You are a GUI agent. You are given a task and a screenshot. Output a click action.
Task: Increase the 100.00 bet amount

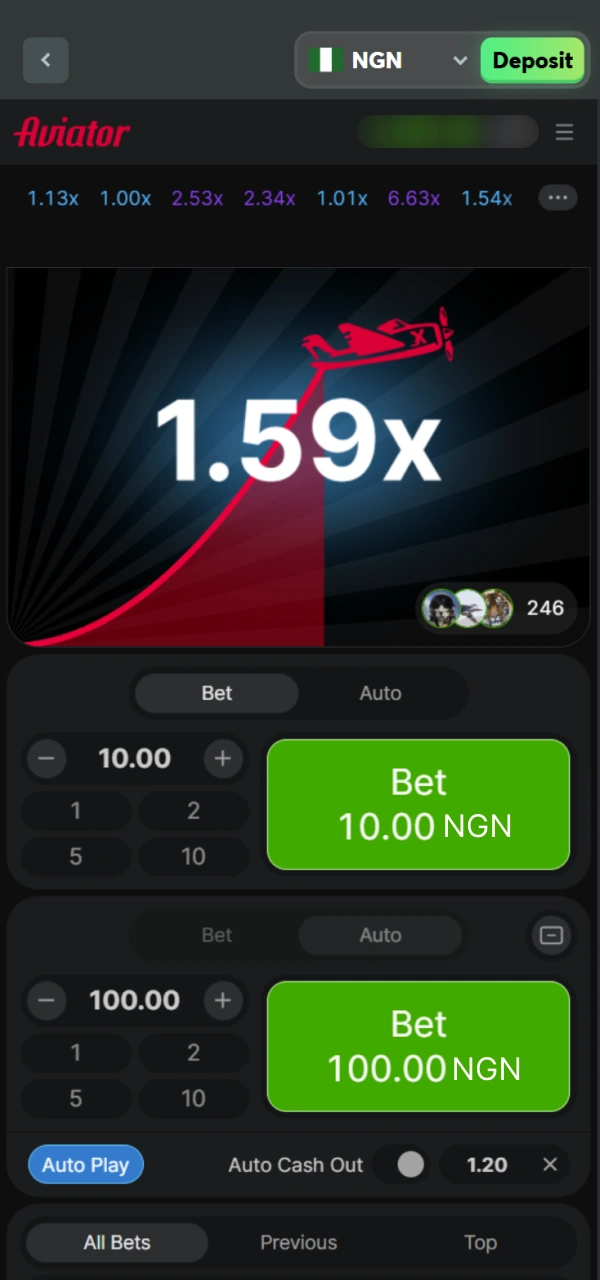(x=222, y=1000)
